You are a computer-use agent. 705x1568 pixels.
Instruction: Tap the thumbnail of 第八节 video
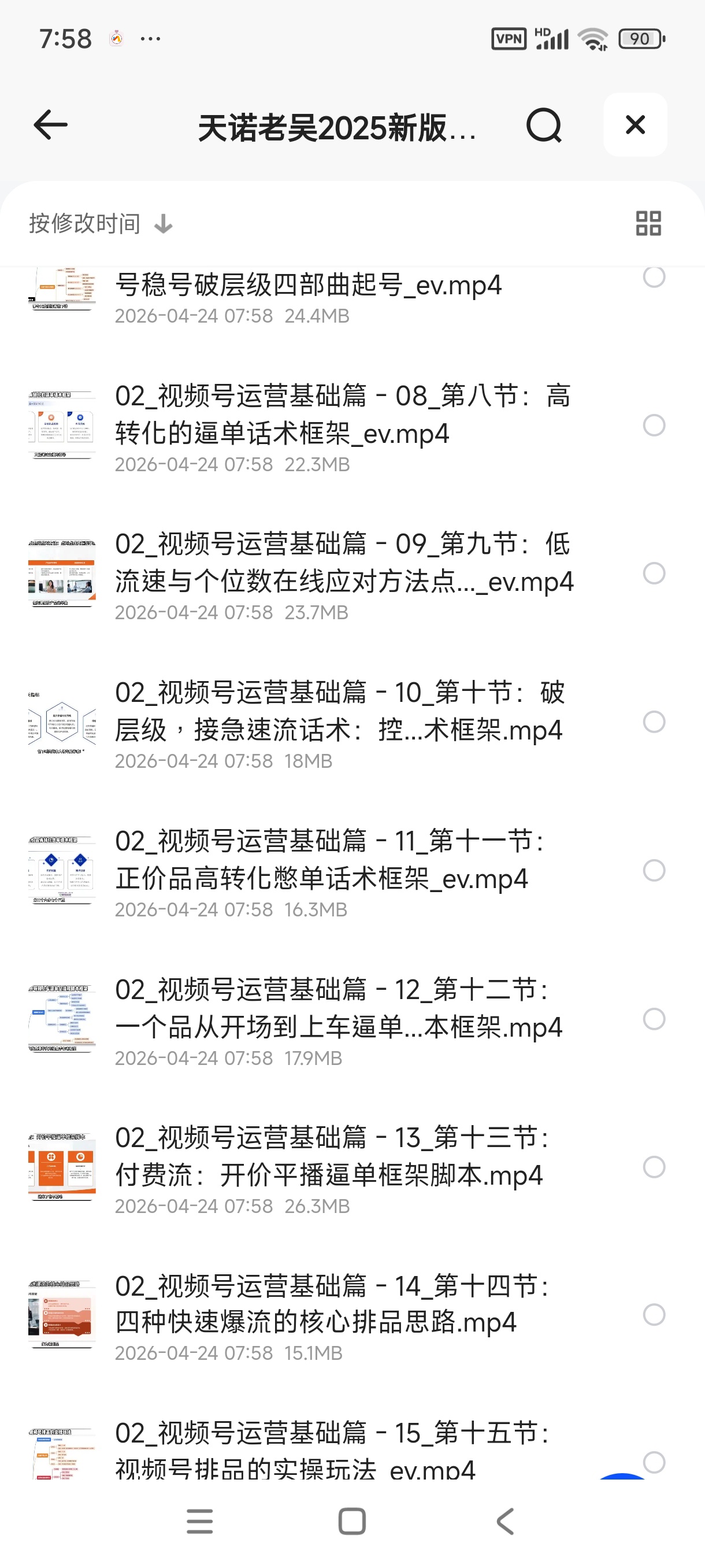pos(61,420)
